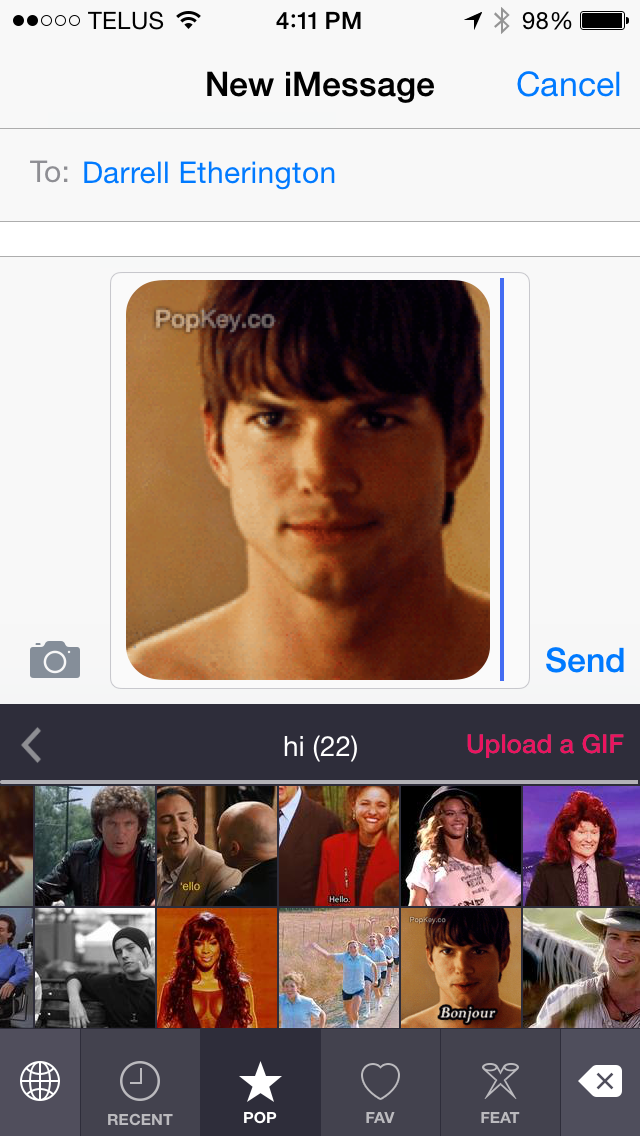Select the red wig on purple background GIF

tap(581, 846)
